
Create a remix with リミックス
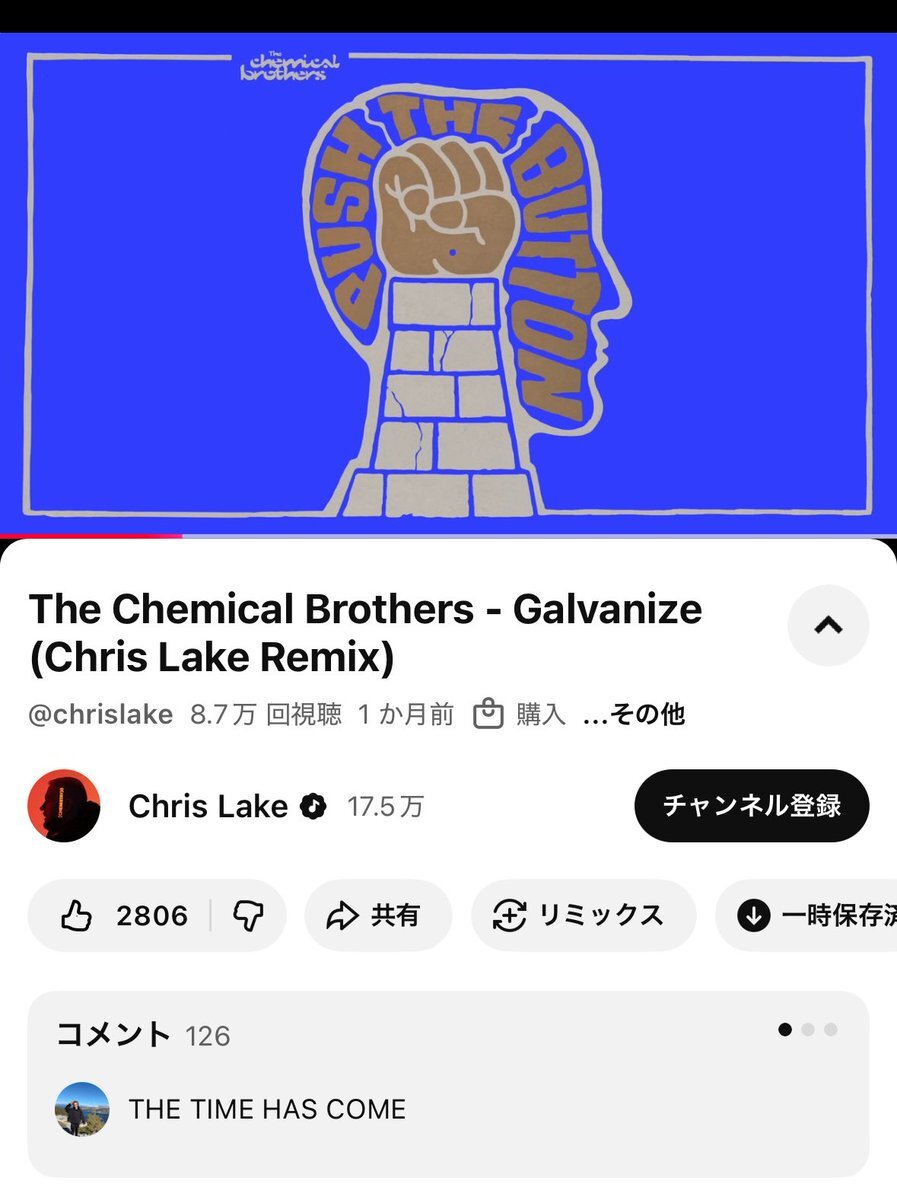582,915
